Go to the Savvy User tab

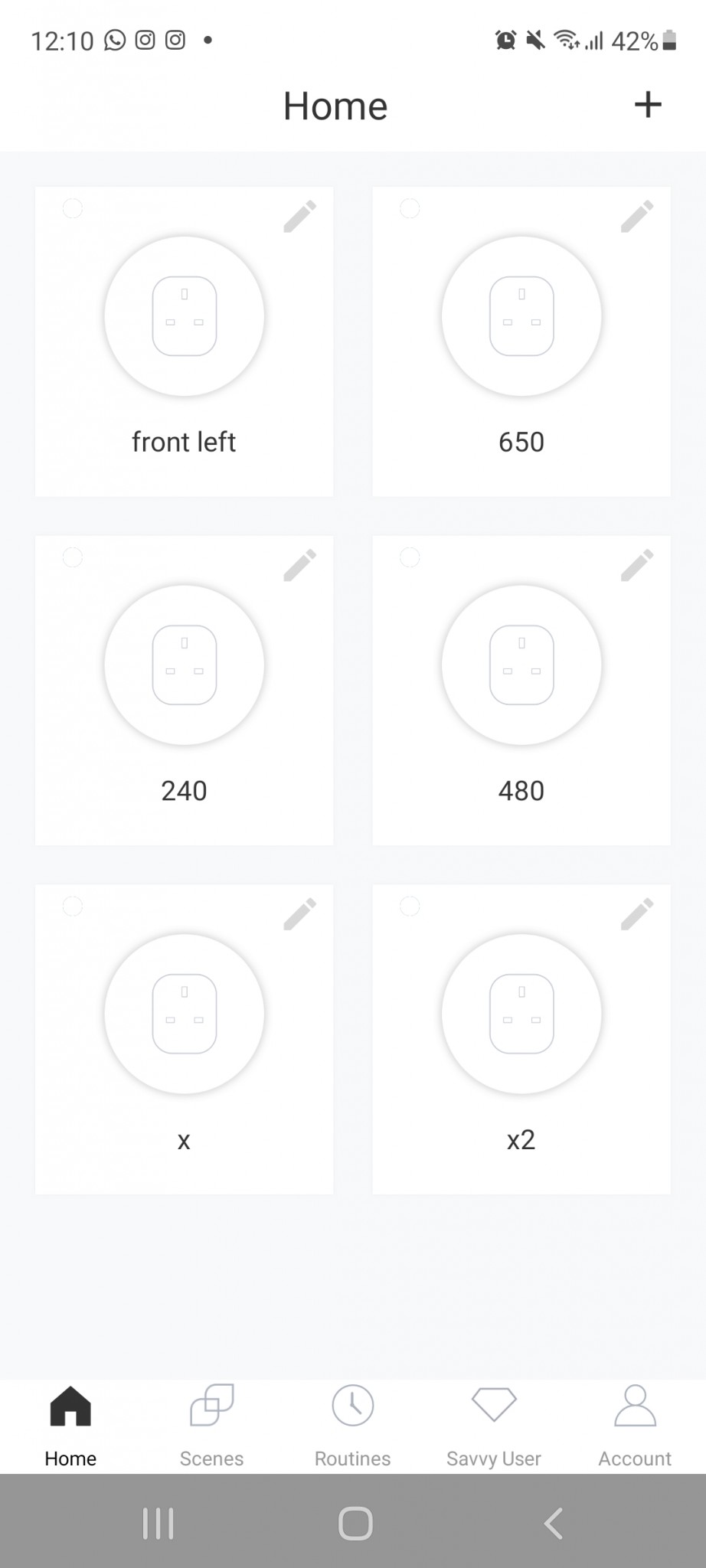[494, 1426]
